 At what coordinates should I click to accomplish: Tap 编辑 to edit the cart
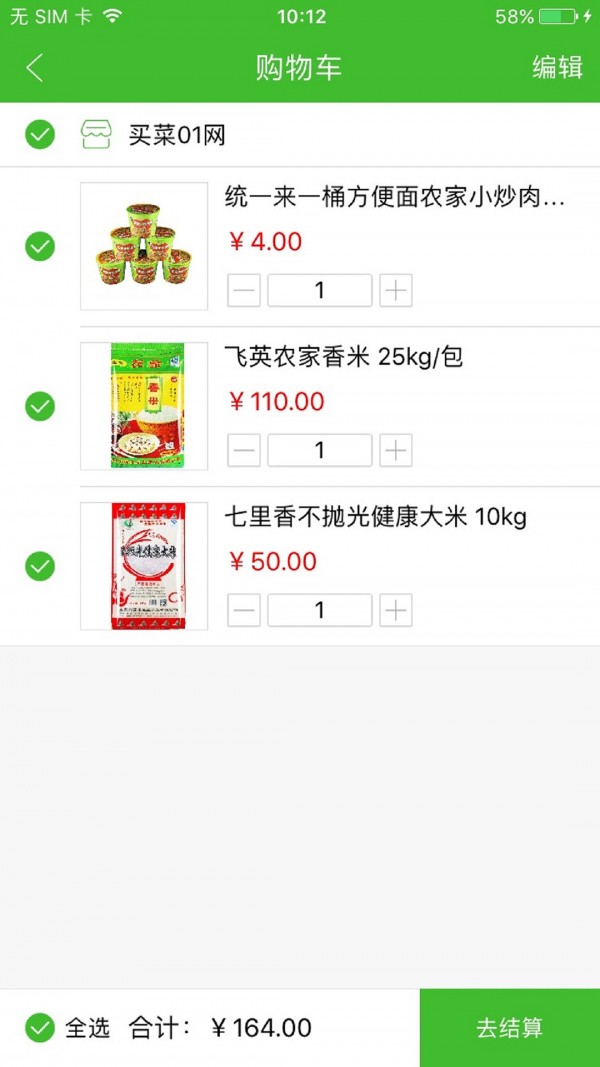(557, 68)
